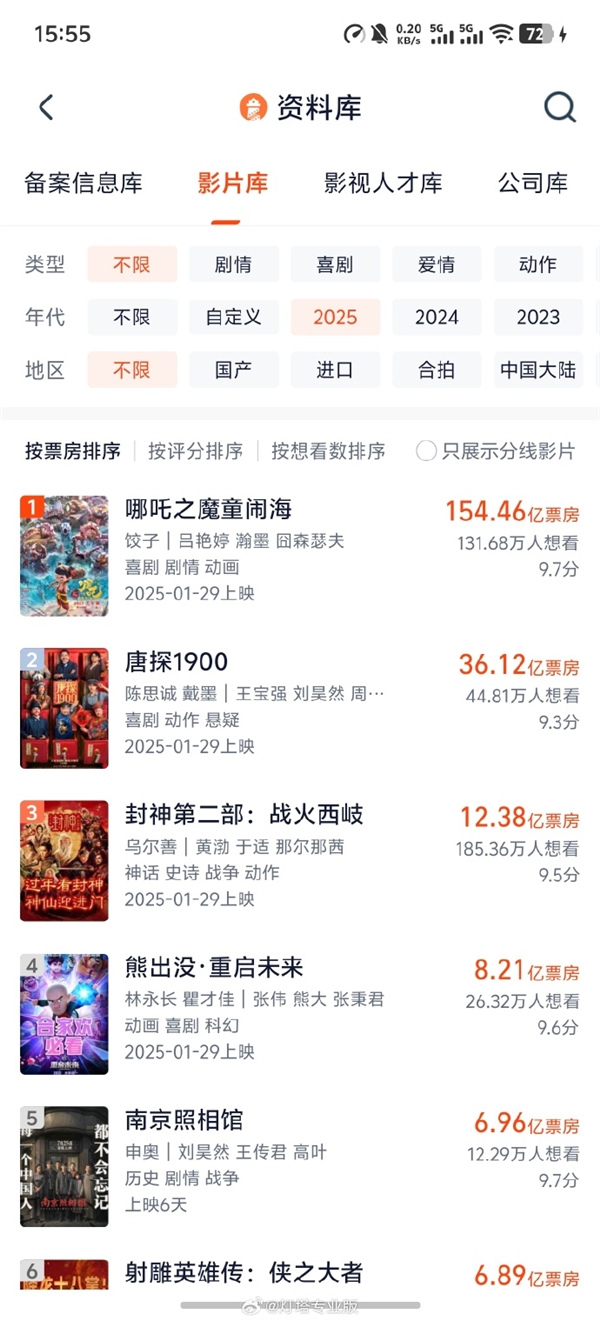
Task: Open the 哪吒之魔童闹海 movie entry
Action: [x=208, y=509]
